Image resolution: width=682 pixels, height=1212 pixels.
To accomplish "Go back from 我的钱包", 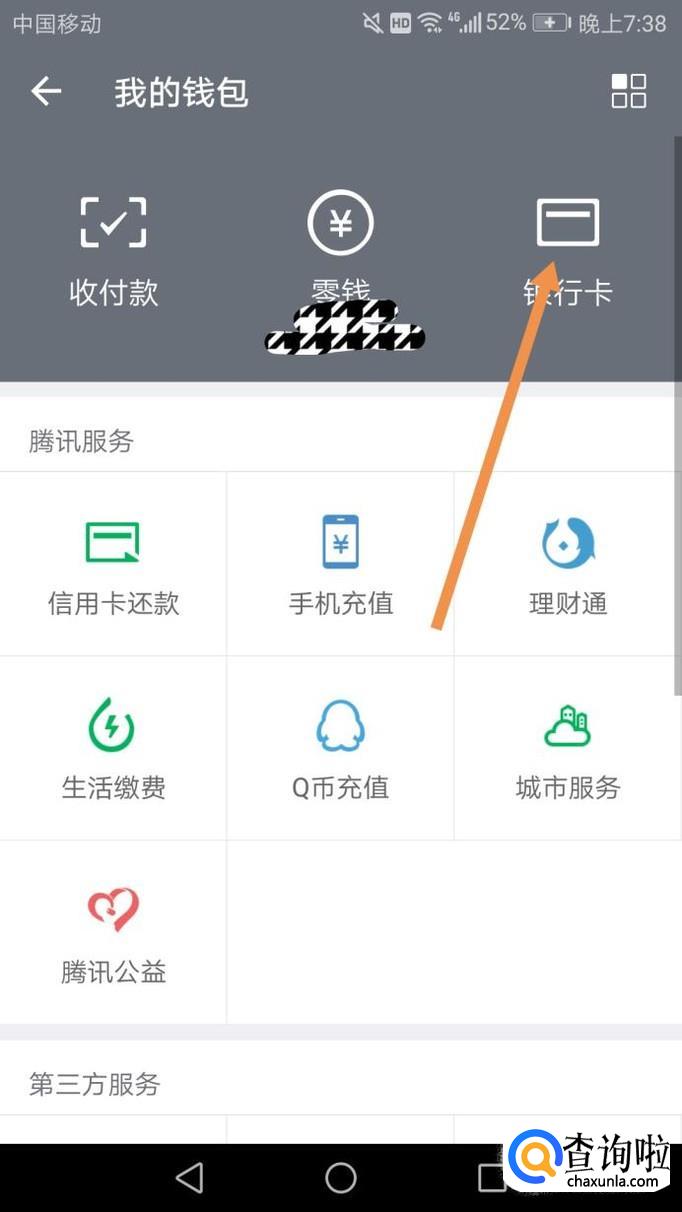I will click(46, 92).
